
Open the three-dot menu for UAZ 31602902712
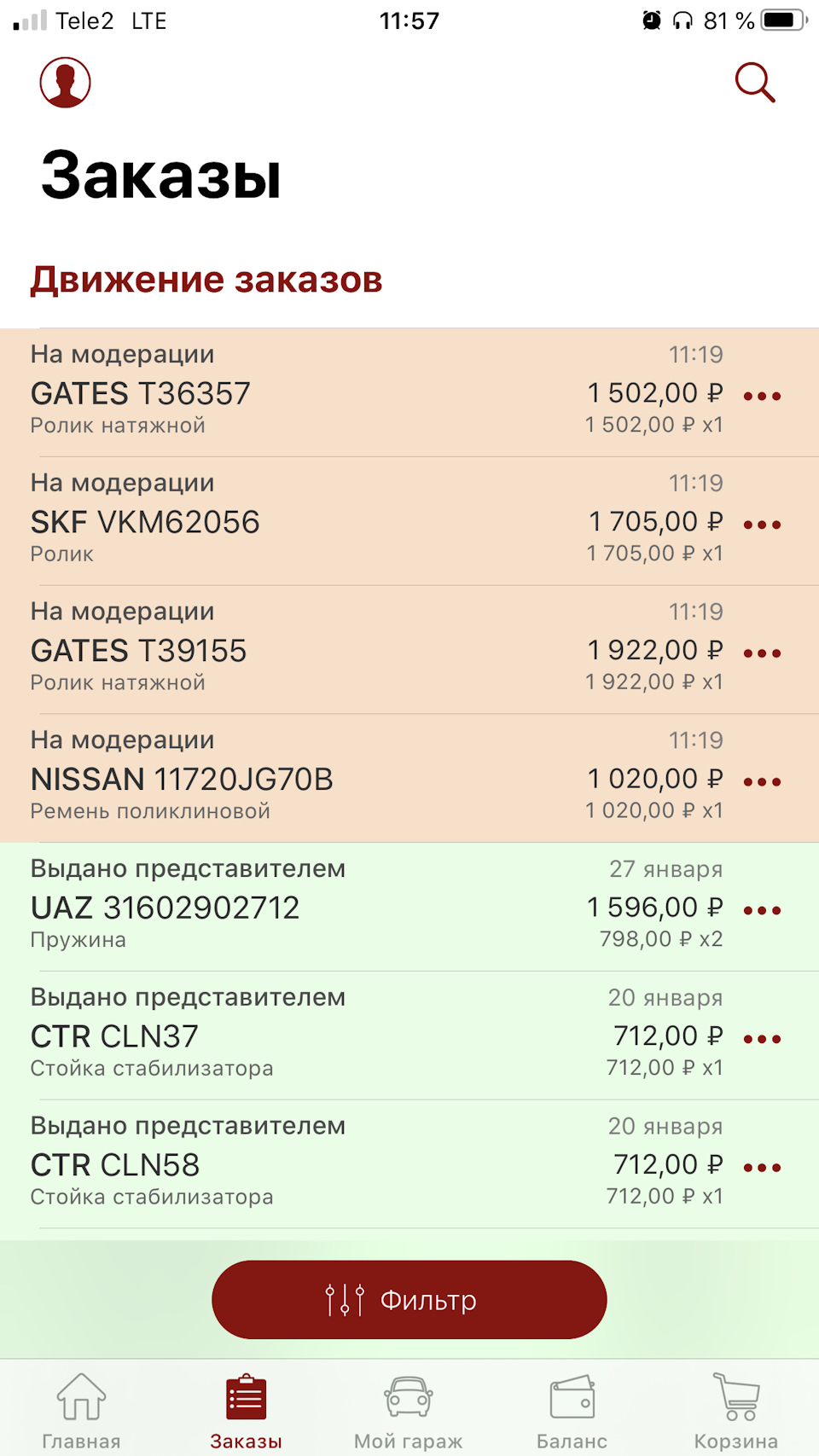point(762,910)
